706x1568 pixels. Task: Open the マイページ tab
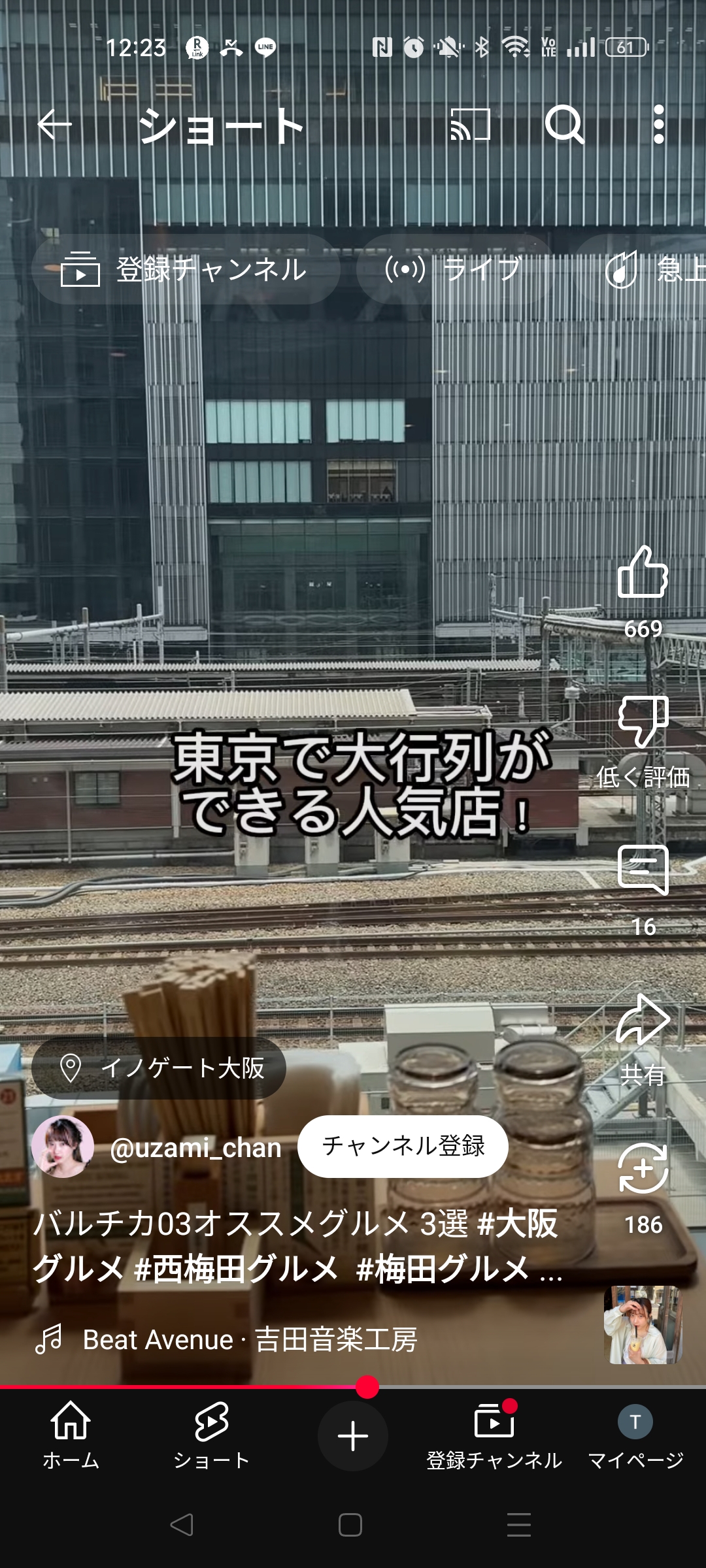point(635,1434)
